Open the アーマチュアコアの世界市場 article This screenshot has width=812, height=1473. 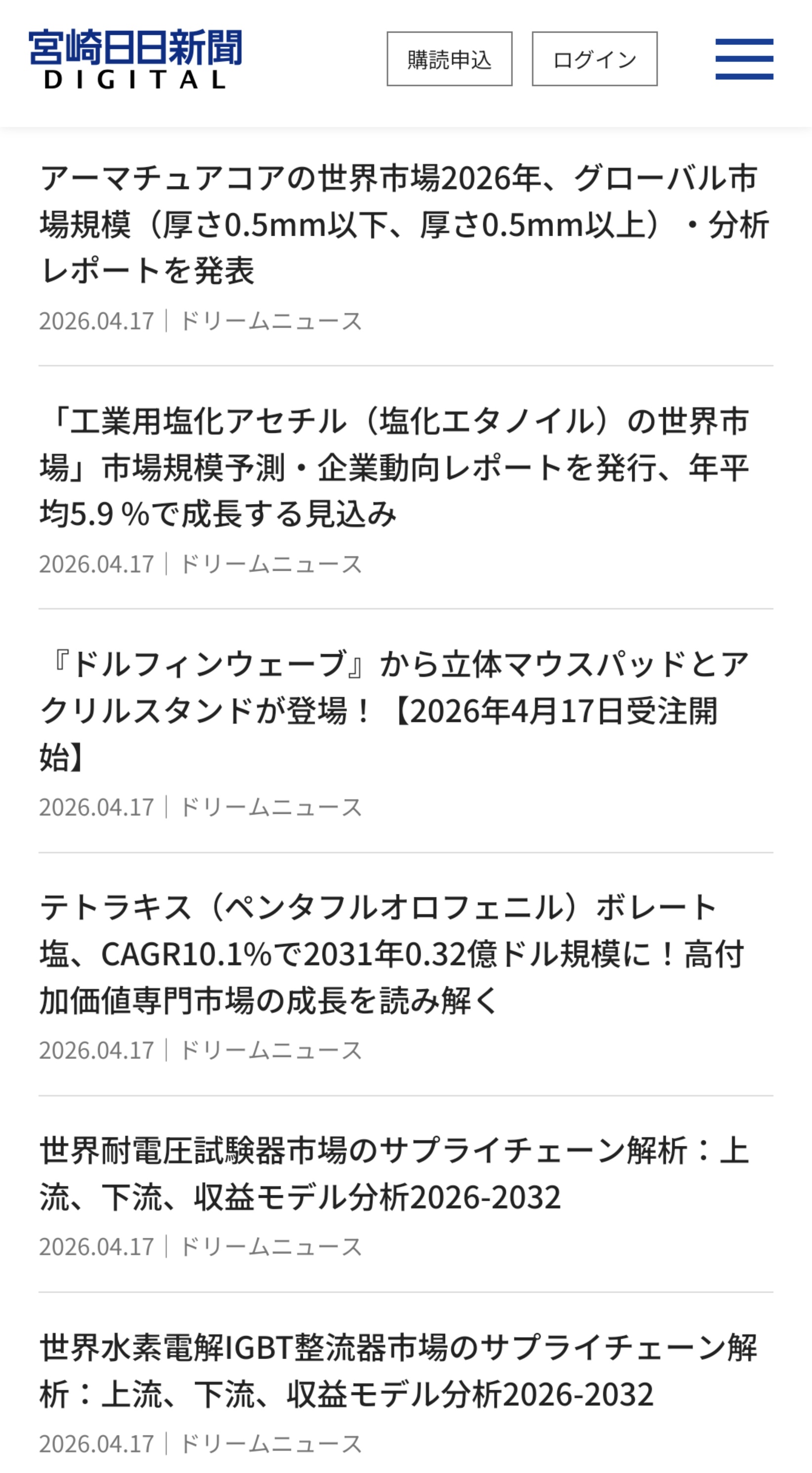pyautogui.click(x=405, y=224)
